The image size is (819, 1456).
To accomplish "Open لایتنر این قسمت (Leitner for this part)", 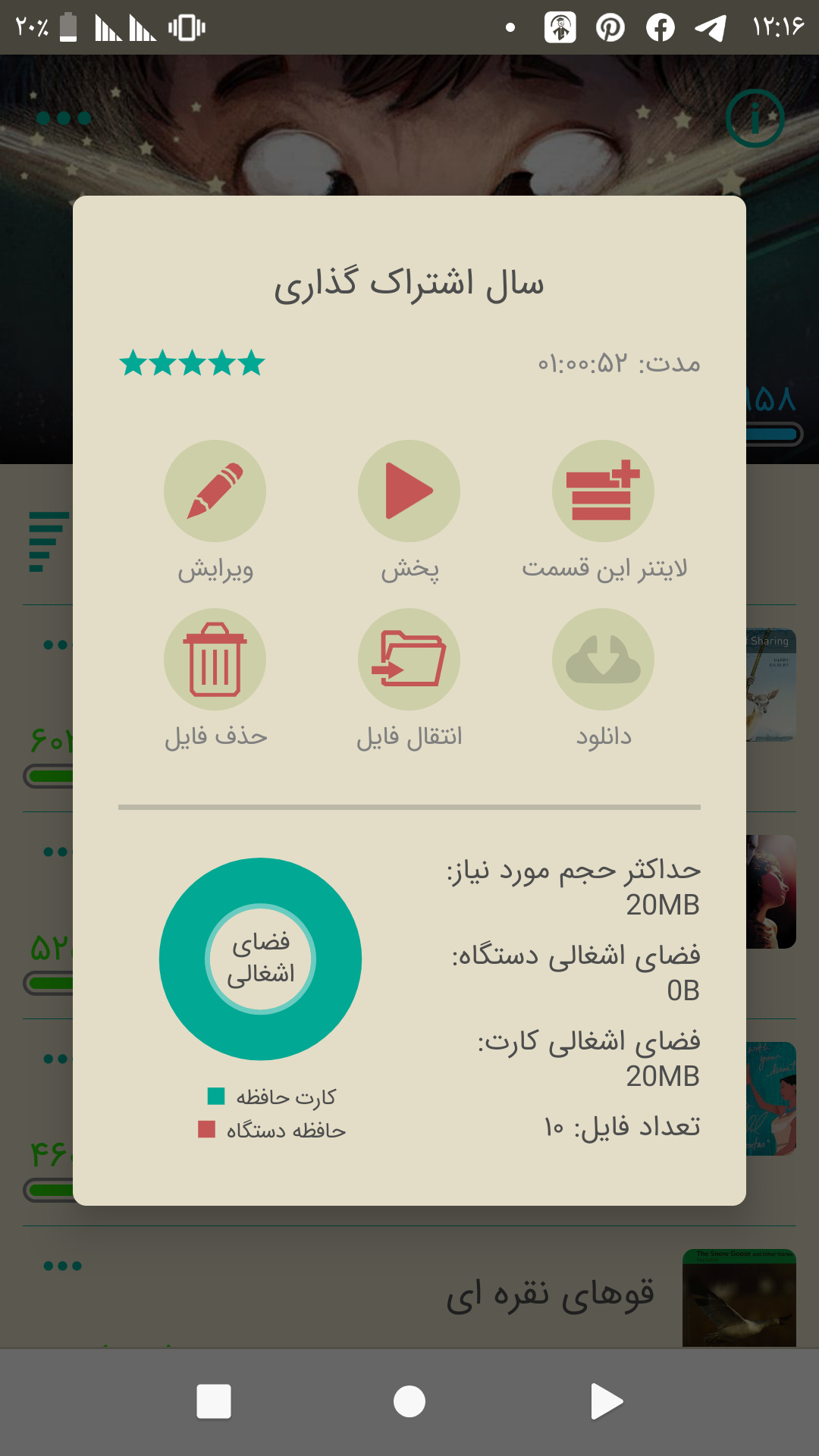I will pyautogui.click(x=603, y=491).
